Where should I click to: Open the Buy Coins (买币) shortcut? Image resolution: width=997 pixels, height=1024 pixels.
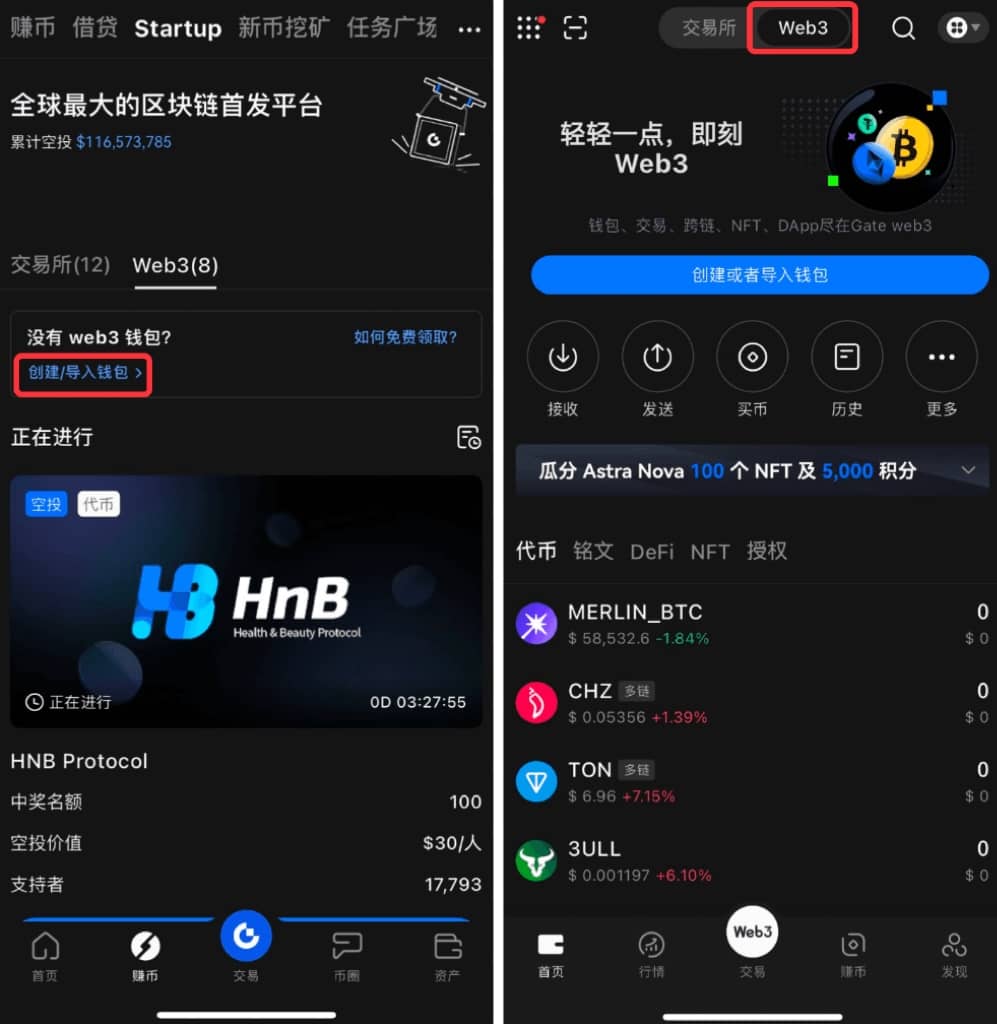point(752,357)
